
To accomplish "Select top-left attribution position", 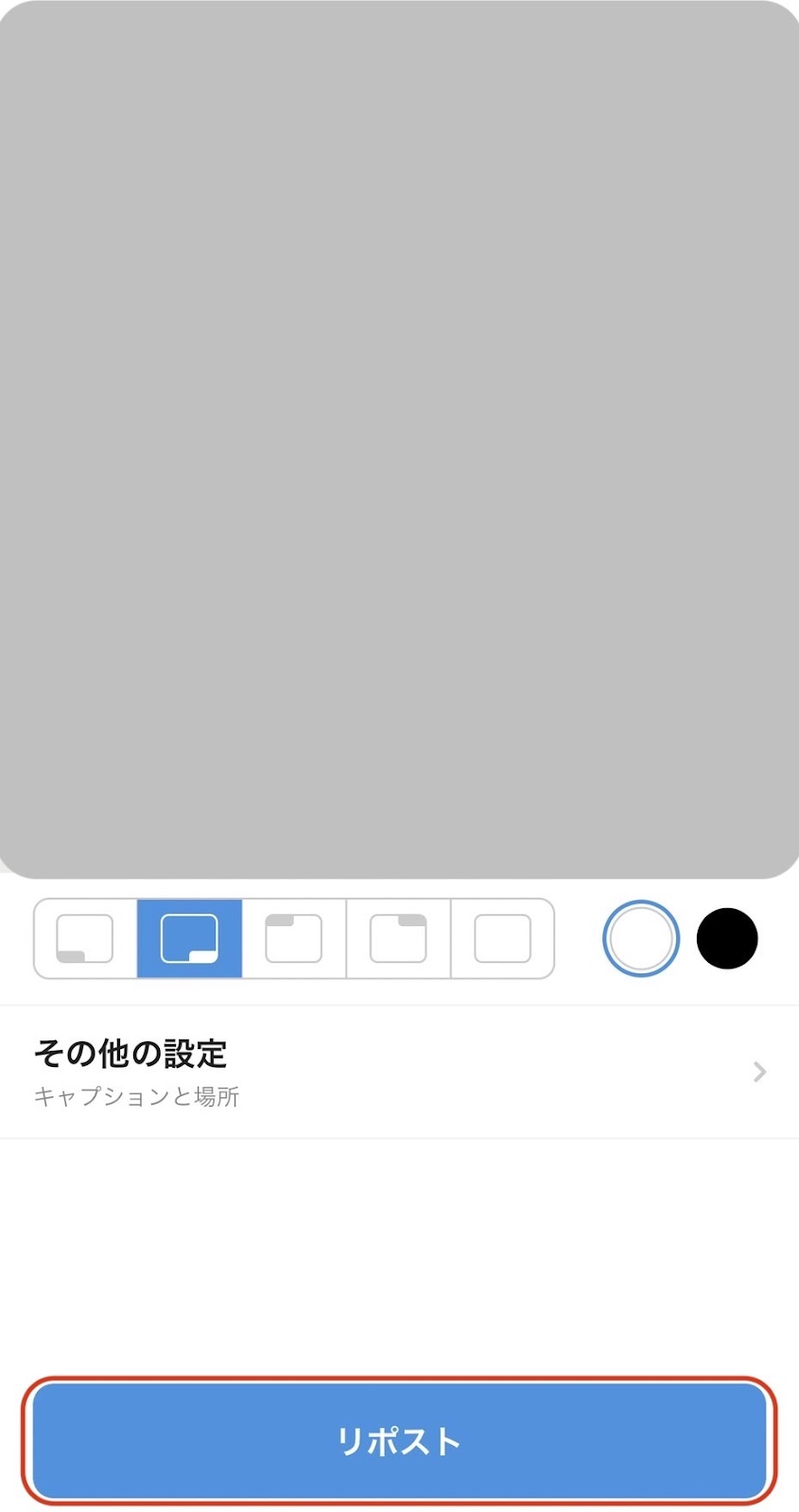I will [294, 938].
